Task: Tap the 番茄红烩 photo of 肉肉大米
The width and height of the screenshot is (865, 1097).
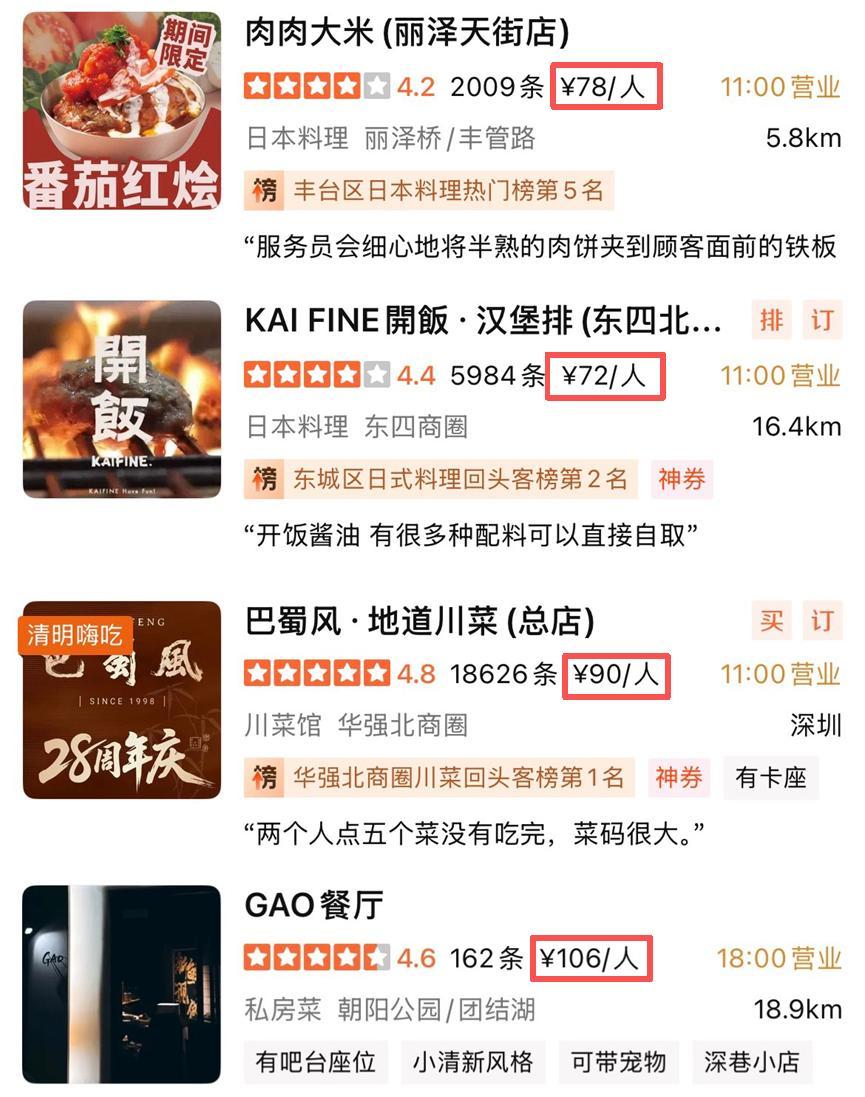Action: point(122,110)
